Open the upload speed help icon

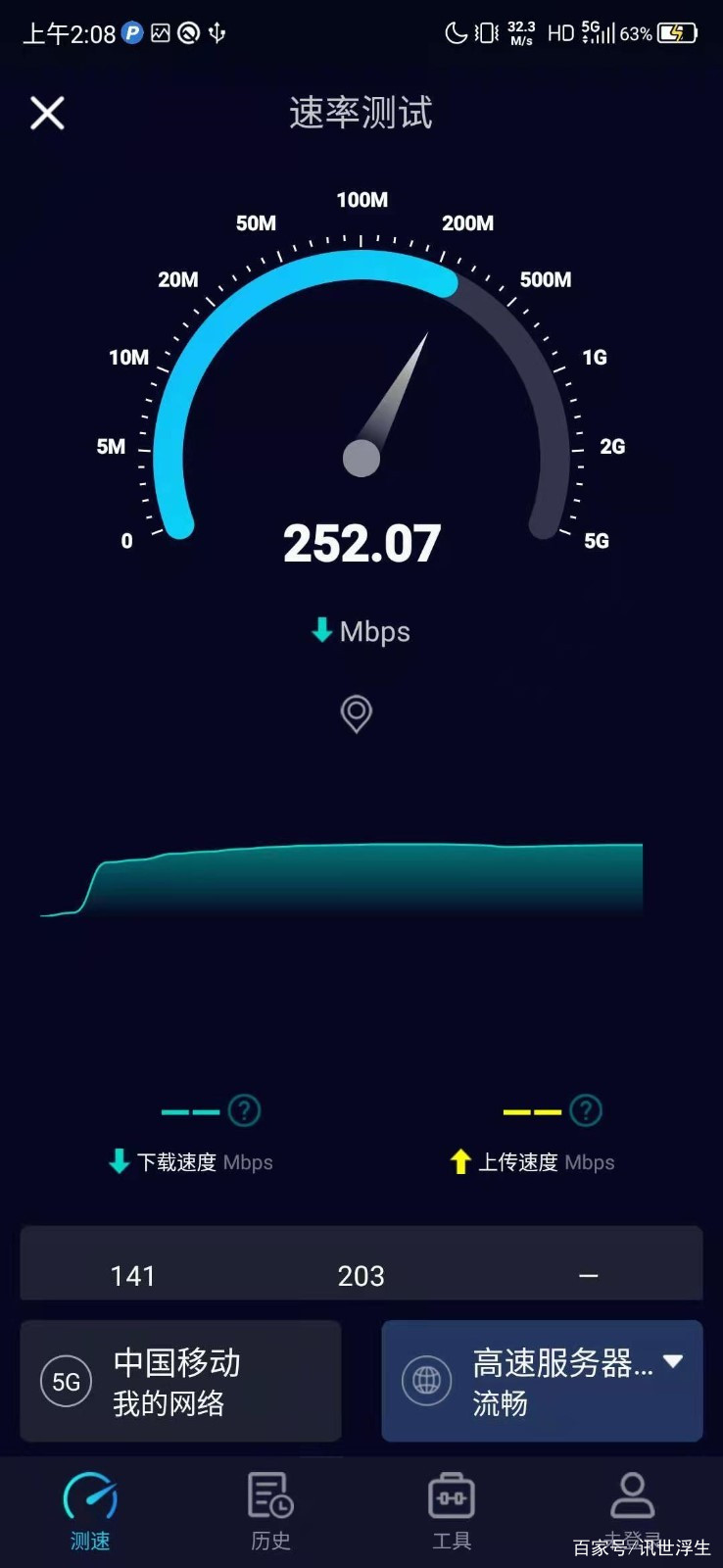[x=586, y=1110]
